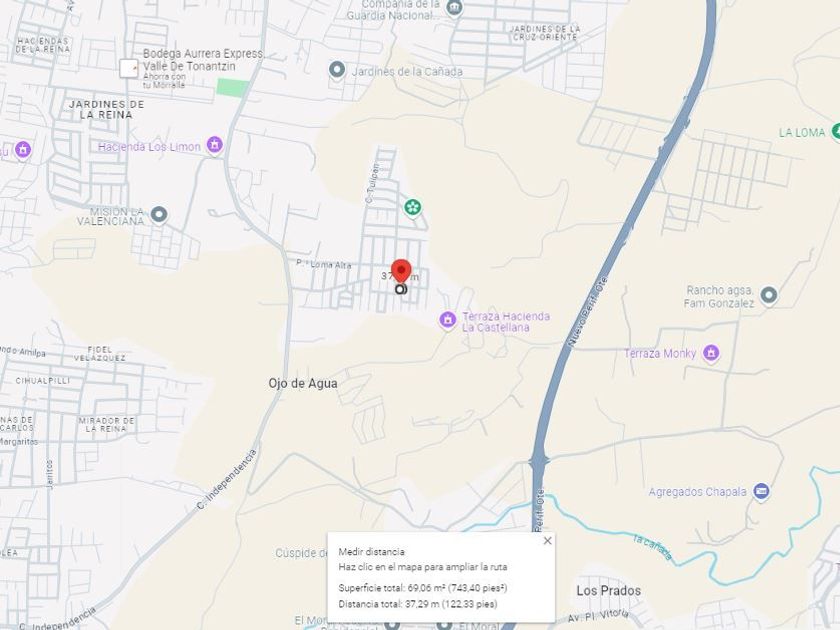
Task: Close the Medir distancia panel
Action: point(547,541)
